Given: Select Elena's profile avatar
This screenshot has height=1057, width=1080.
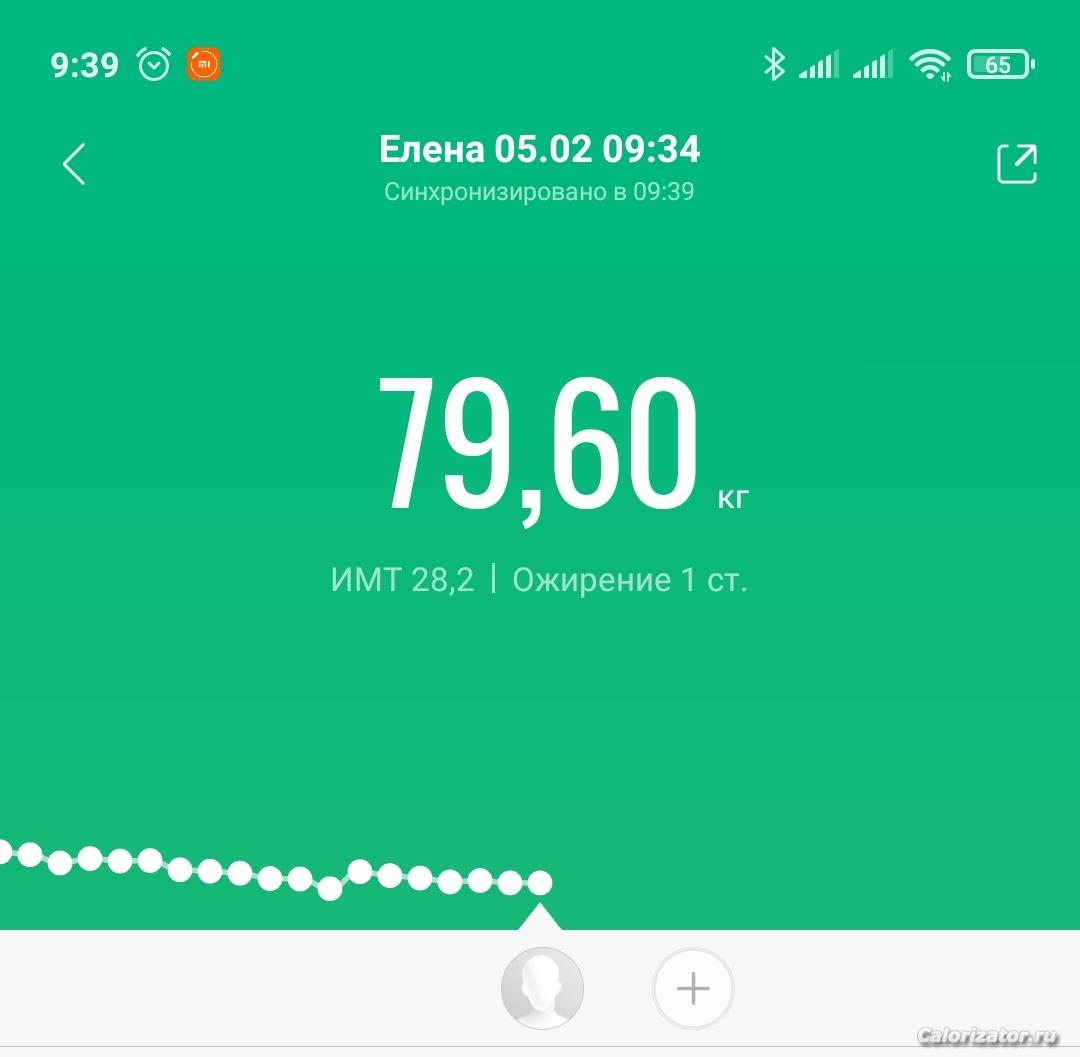Looking at the screenshot, I should (x=542, y=988).
